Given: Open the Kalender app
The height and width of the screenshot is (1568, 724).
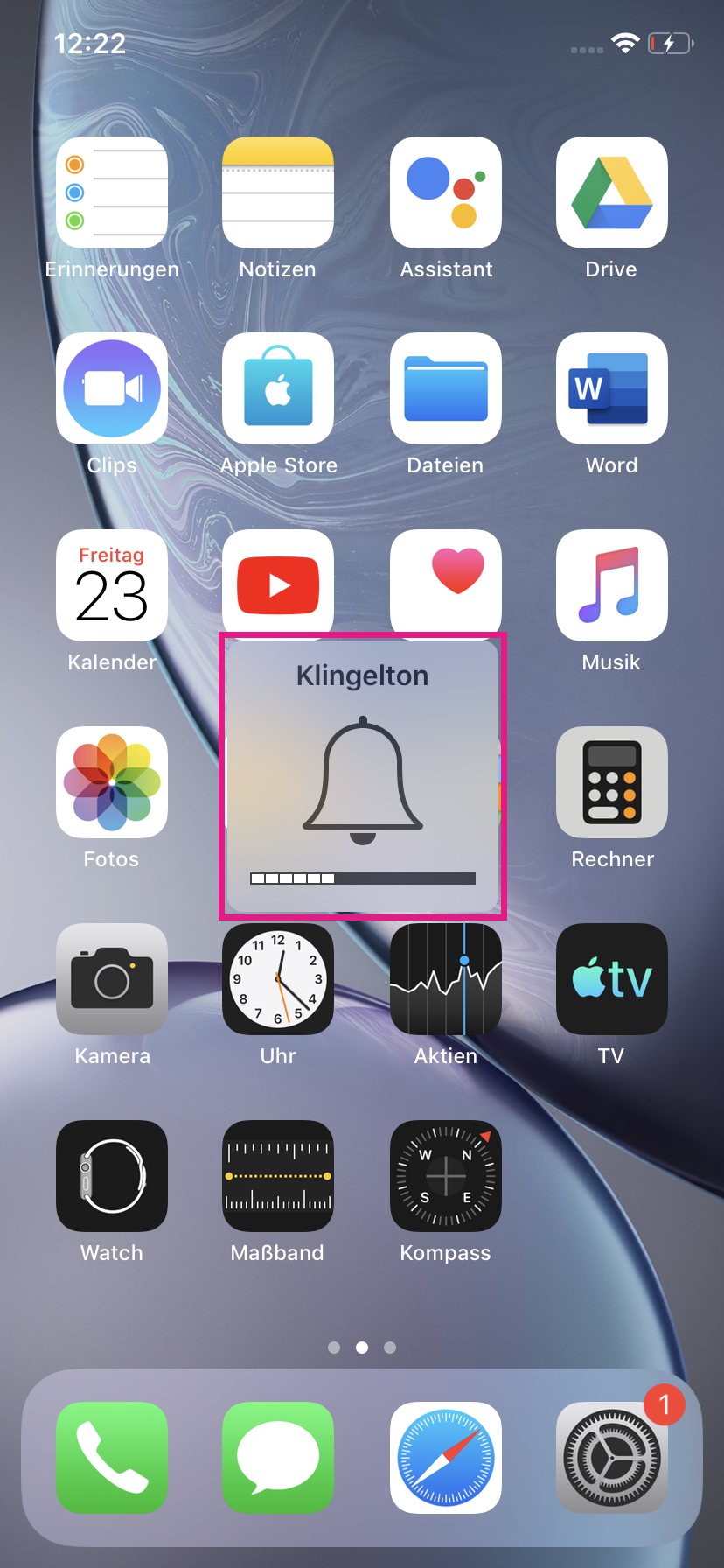Looking at the screenshot, I should pyautogui.click(x=112, y=585).
